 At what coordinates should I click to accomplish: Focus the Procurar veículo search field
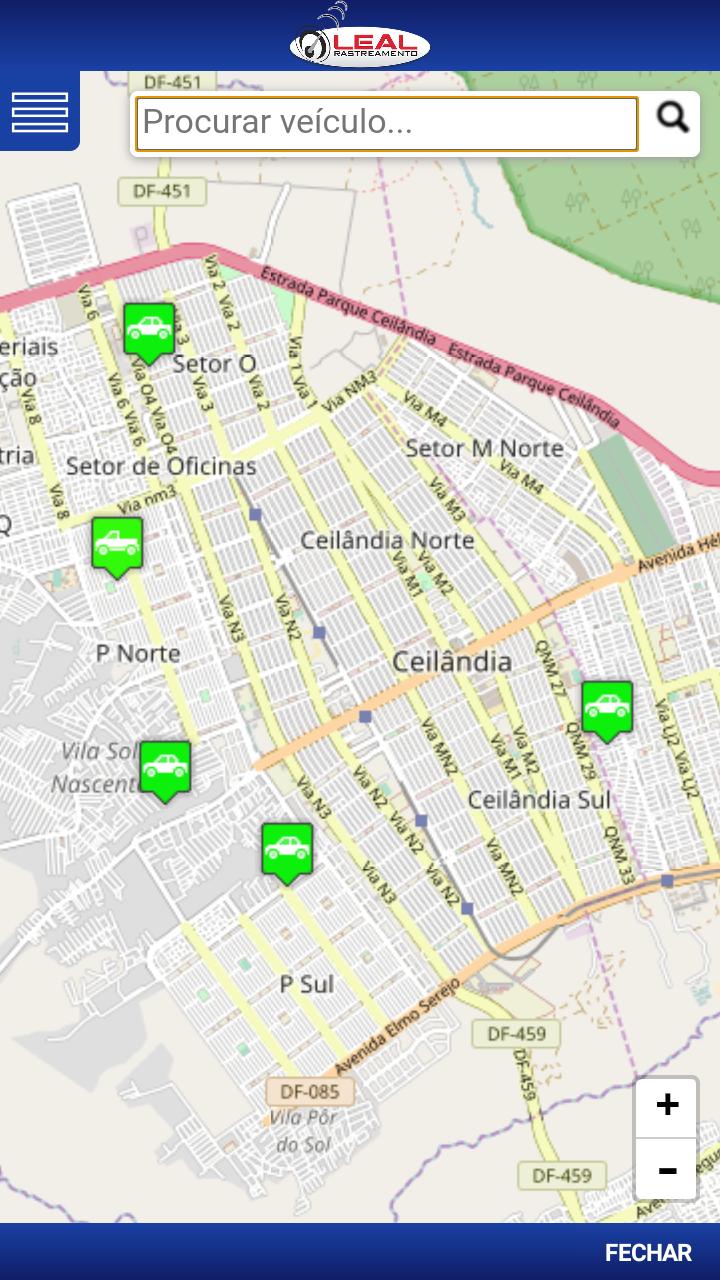pyautogui.click(x=387, y=123)
